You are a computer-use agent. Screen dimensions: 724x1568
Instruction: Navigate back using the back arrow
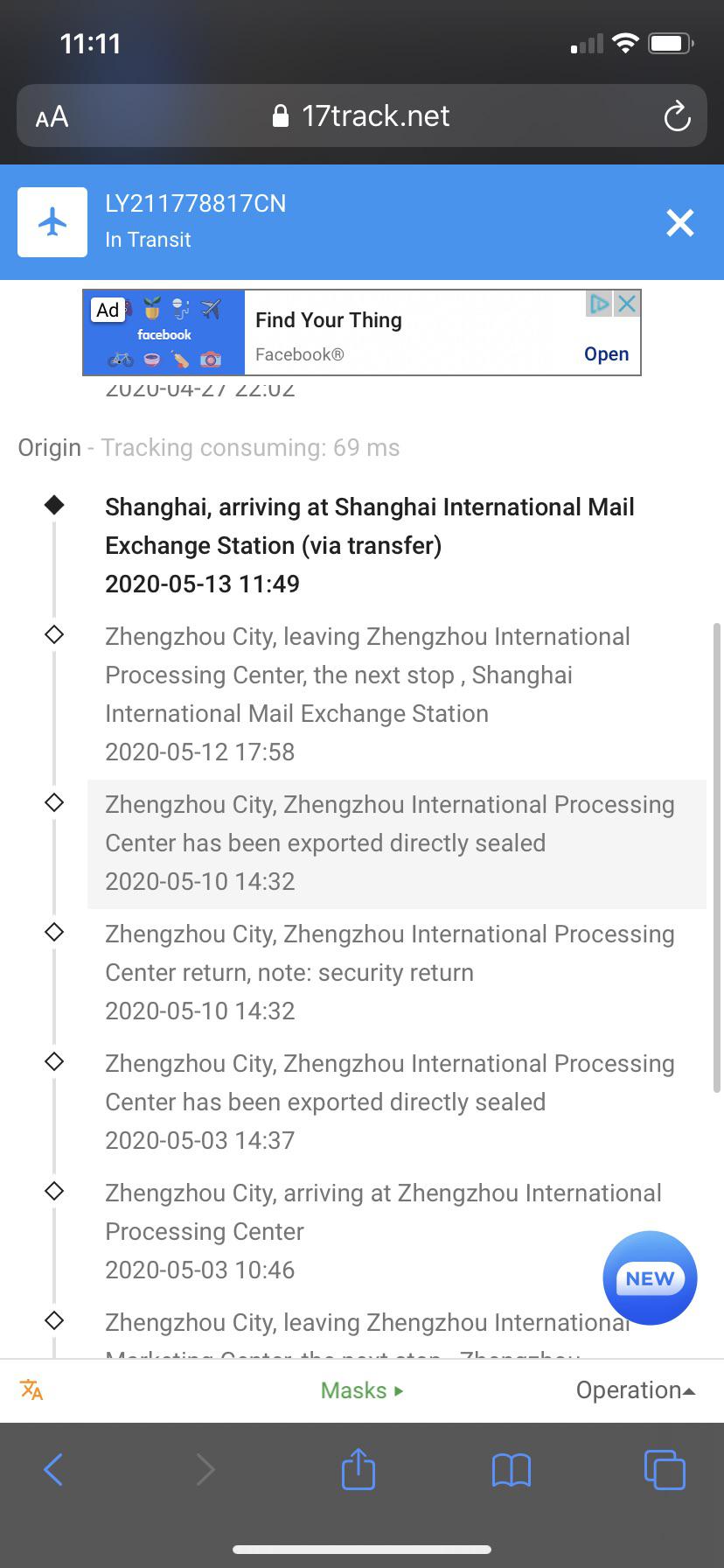[53, 1470]
